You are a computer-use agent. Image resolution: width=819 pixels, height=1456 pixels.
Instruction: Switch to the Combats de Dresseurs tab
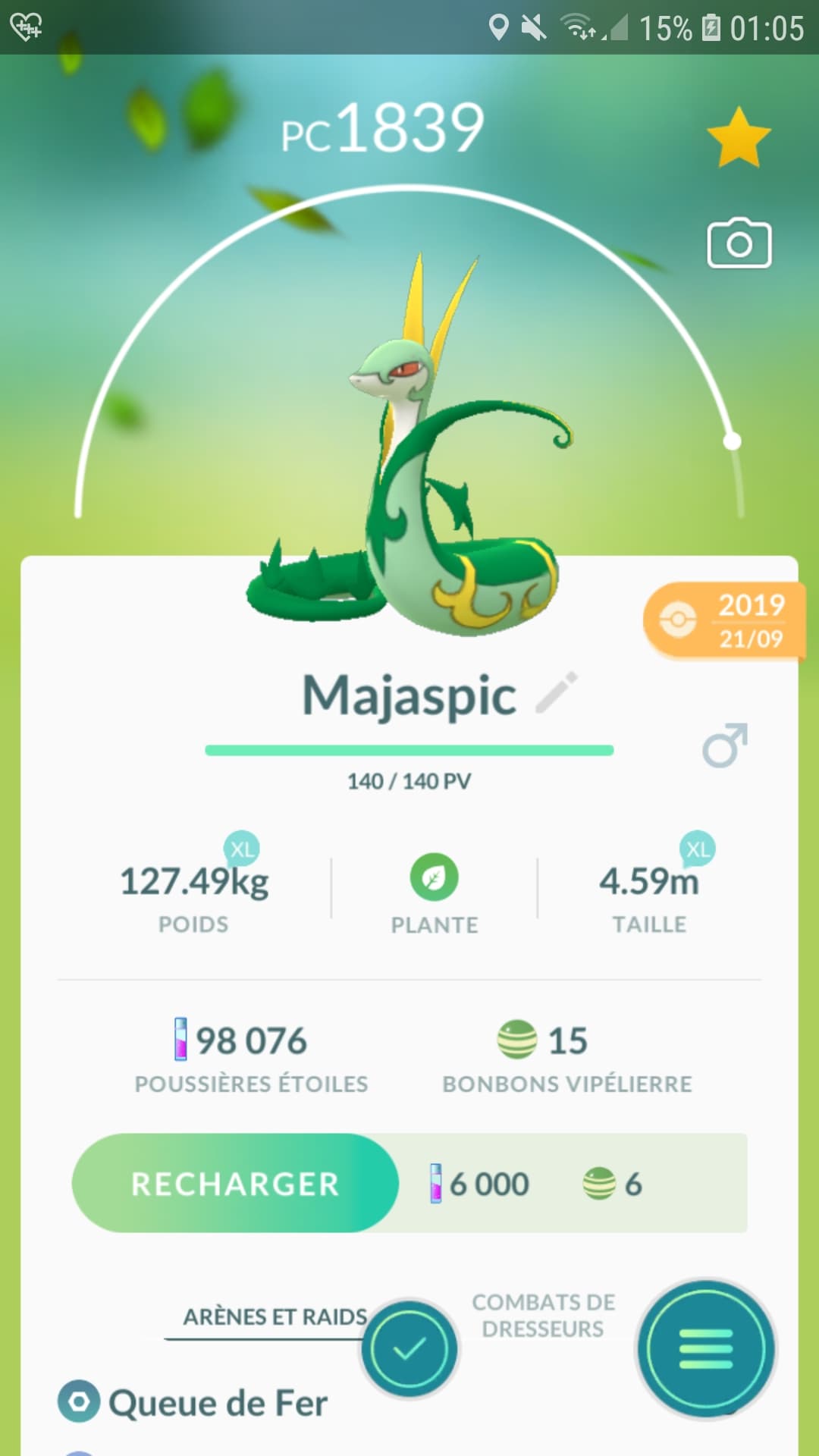point(543,1316)
